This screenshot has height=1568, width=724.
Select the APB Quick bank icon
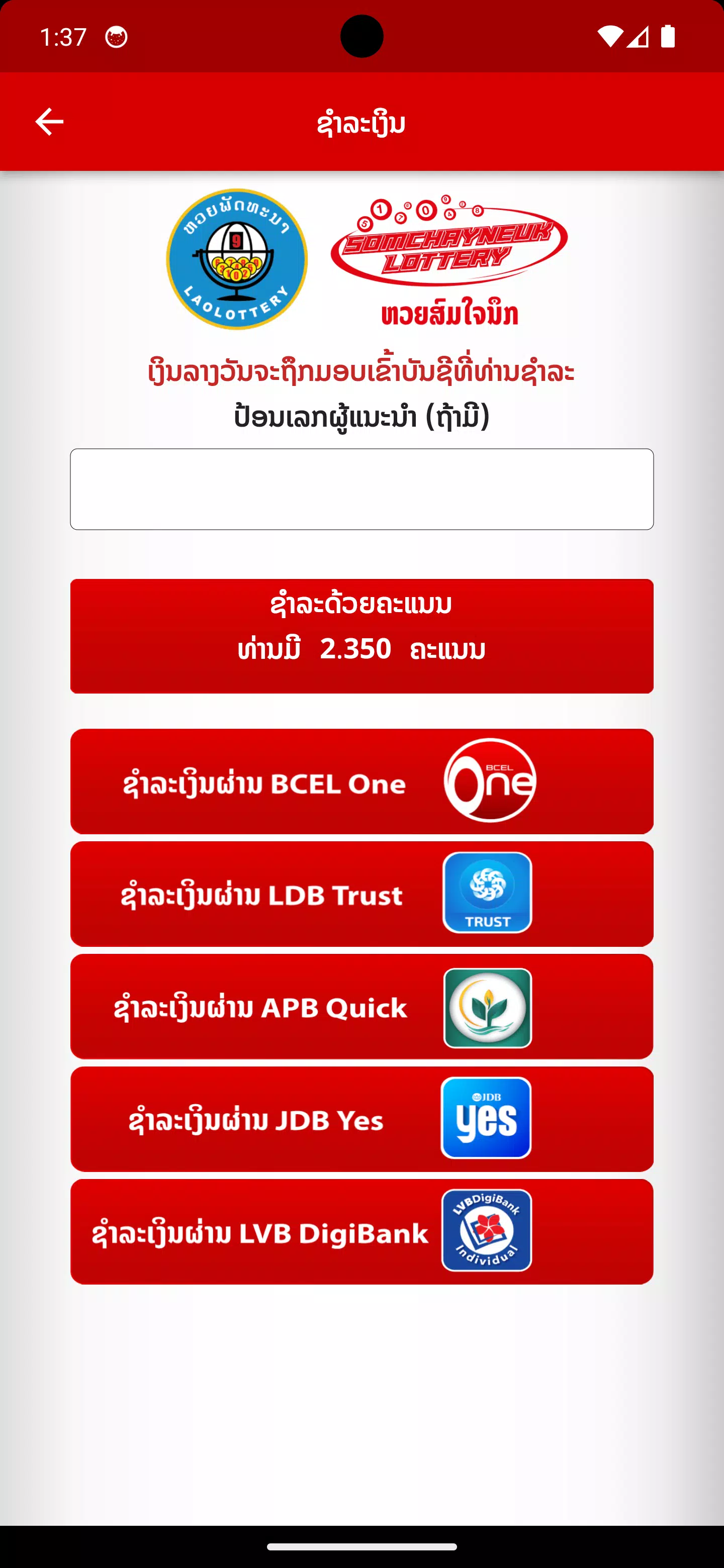[x=488, y=1008]
